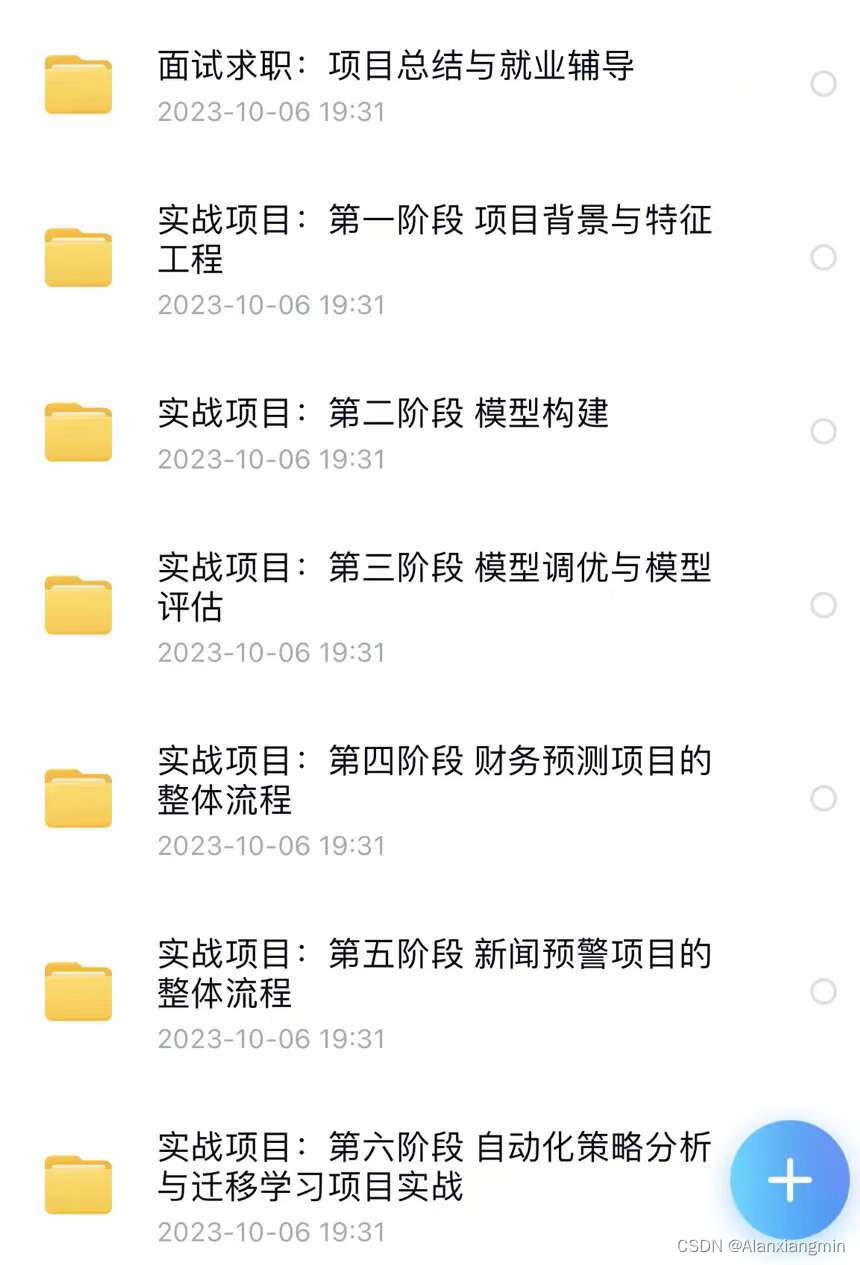Open the 面试求职：项目总结与就业辅导 folder
This screenshot has height=1265, width=860.
pos(396,67)
